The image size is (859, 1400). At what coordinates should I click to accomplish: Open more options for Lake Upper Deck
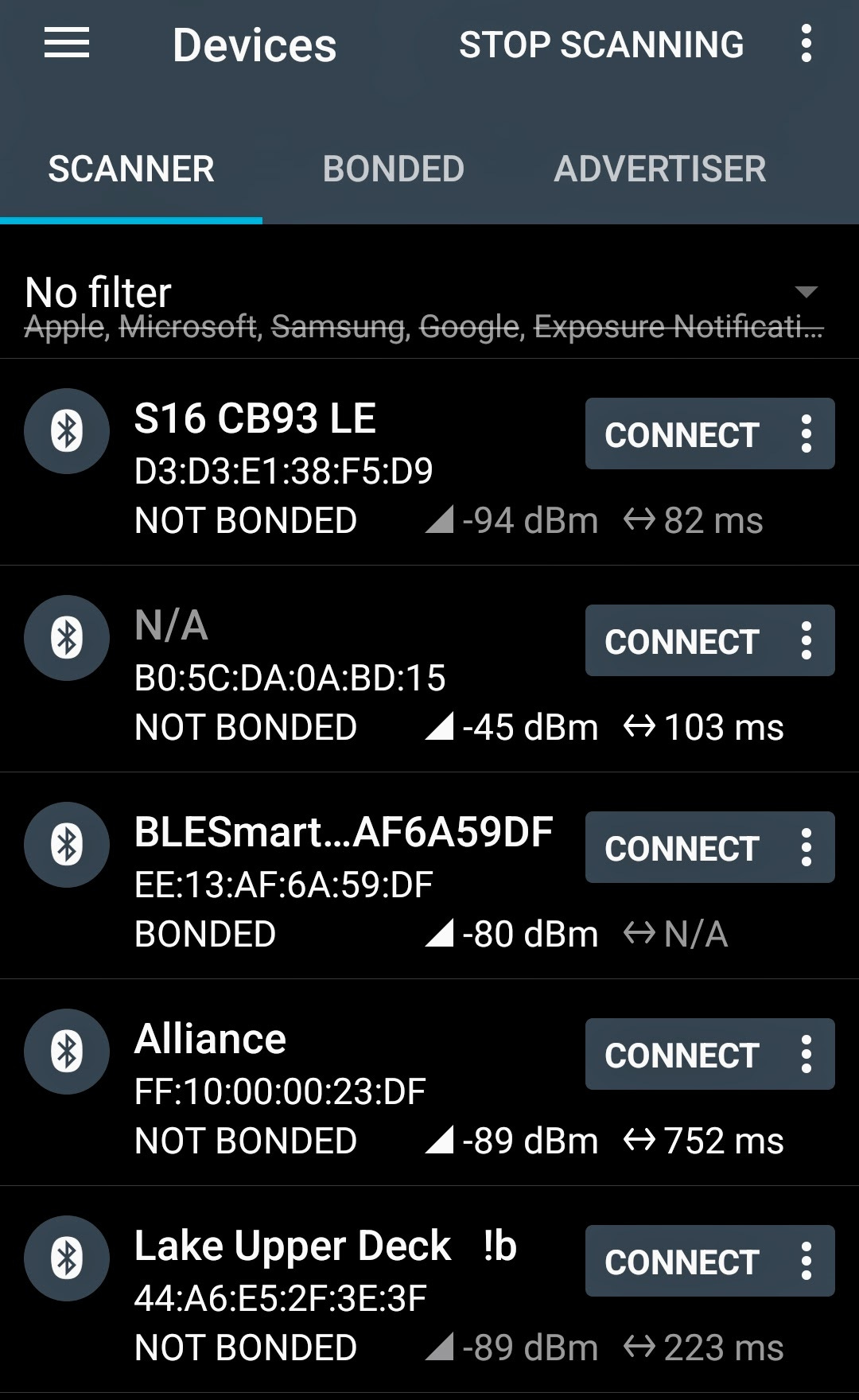point(806,1261)
